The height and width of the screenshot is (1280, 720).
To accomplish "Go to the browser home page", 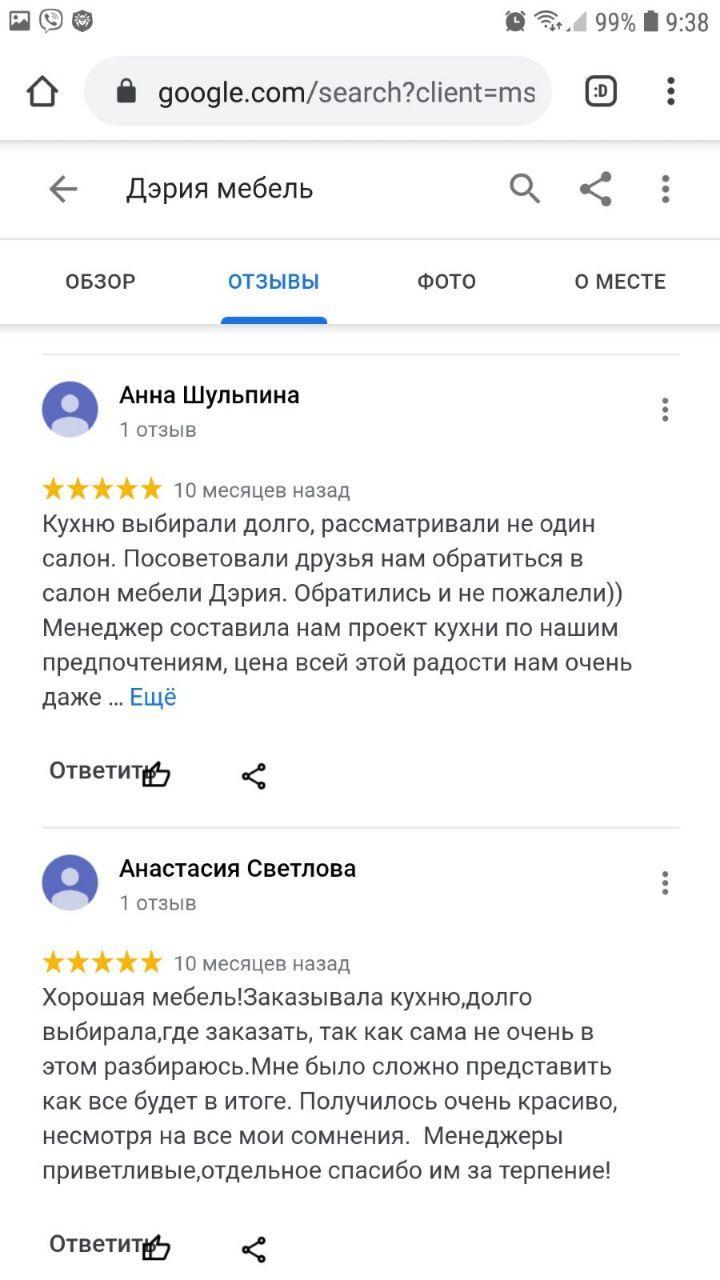I will pos(42,92).
